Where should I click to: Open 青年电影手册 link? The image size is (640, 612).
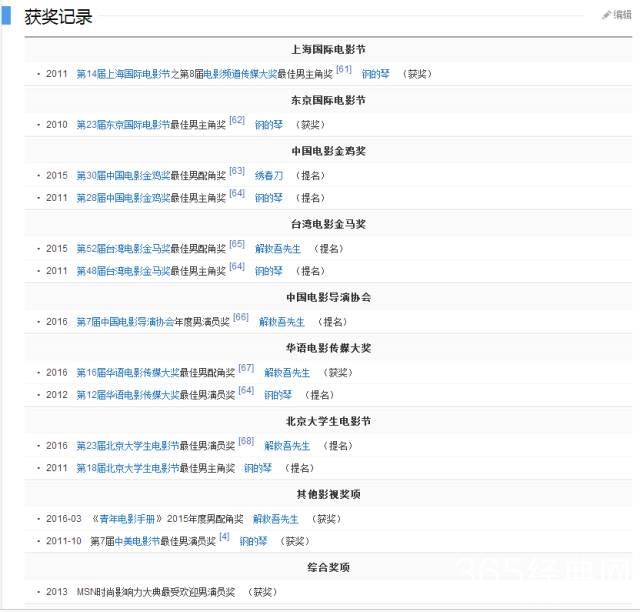(x=126, y=519)
